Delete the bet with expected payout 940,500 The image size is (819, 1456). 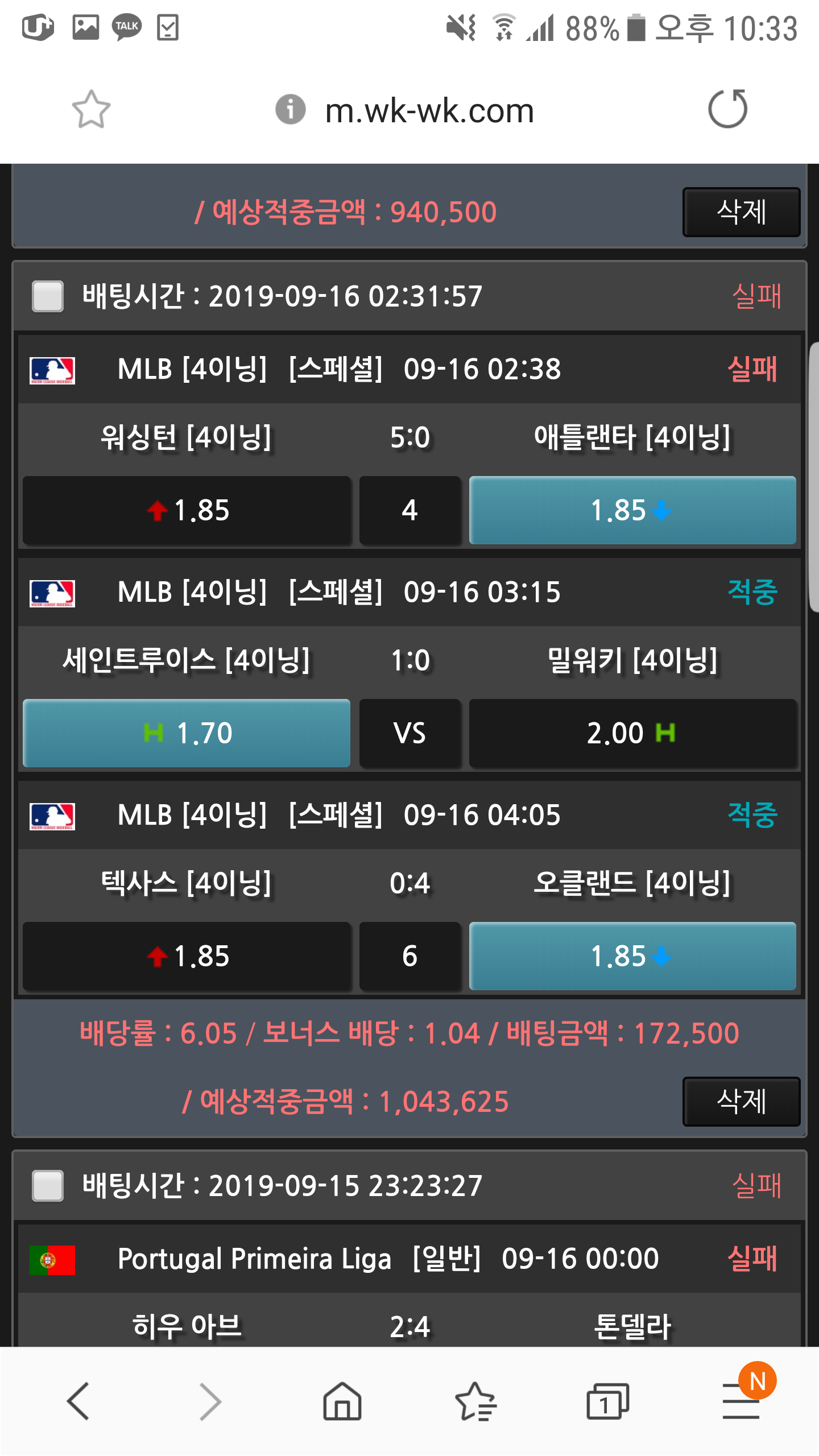[x=741, y=212]
